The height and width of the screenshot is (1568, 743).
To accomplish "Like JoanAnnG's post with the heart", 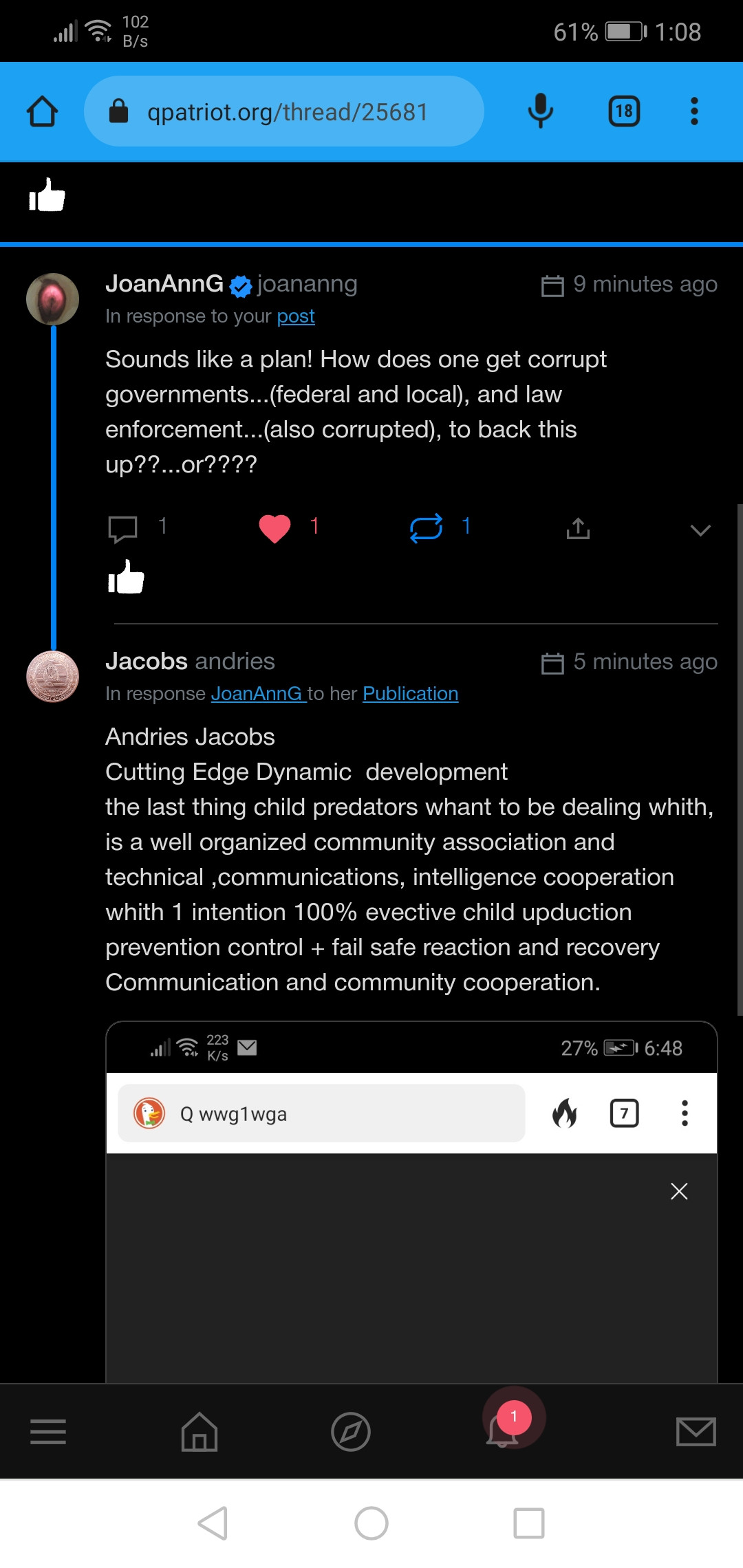I will (274, 528).
